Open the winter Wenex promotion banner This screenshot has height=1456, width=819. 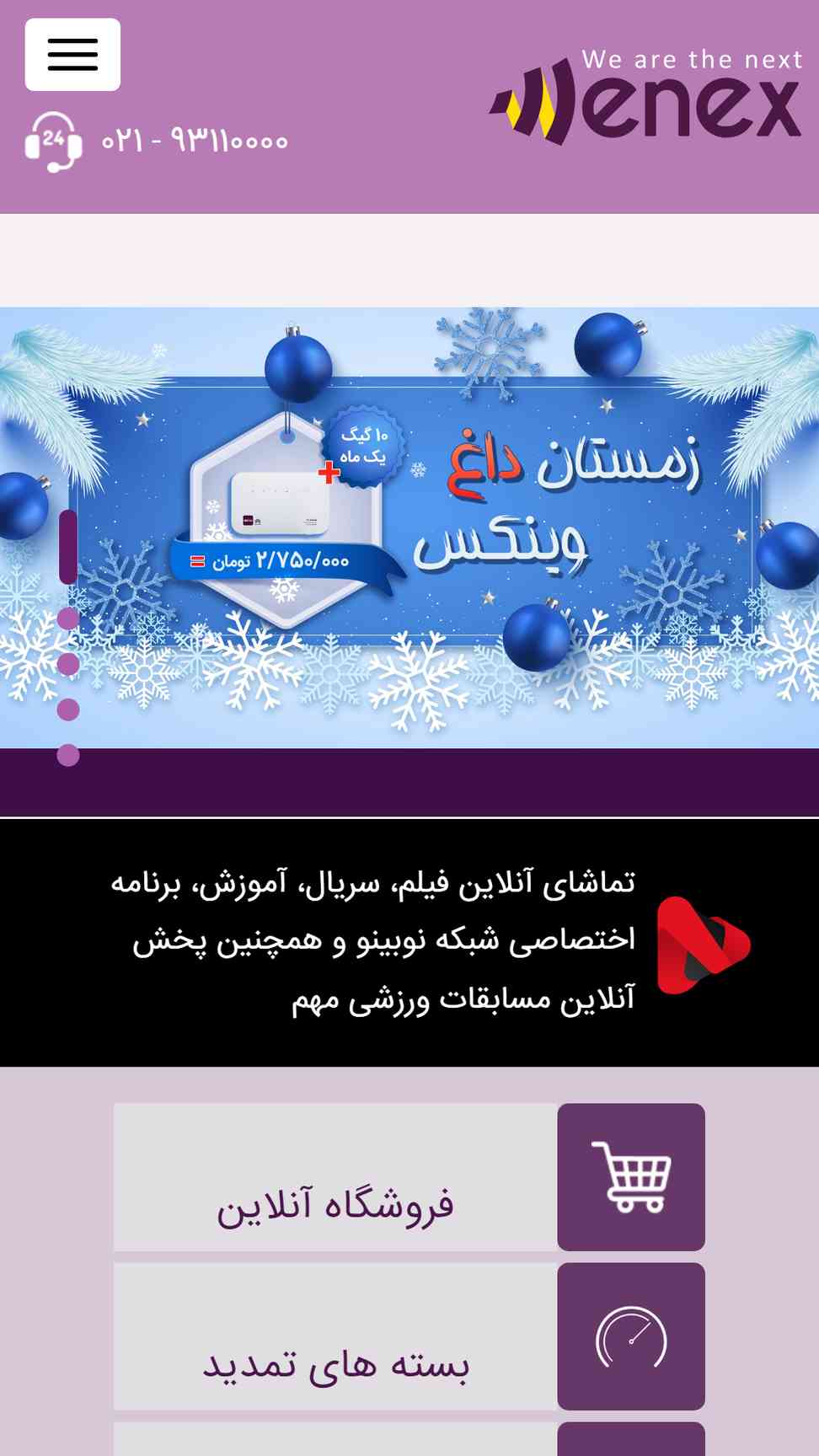click(409, 527)
